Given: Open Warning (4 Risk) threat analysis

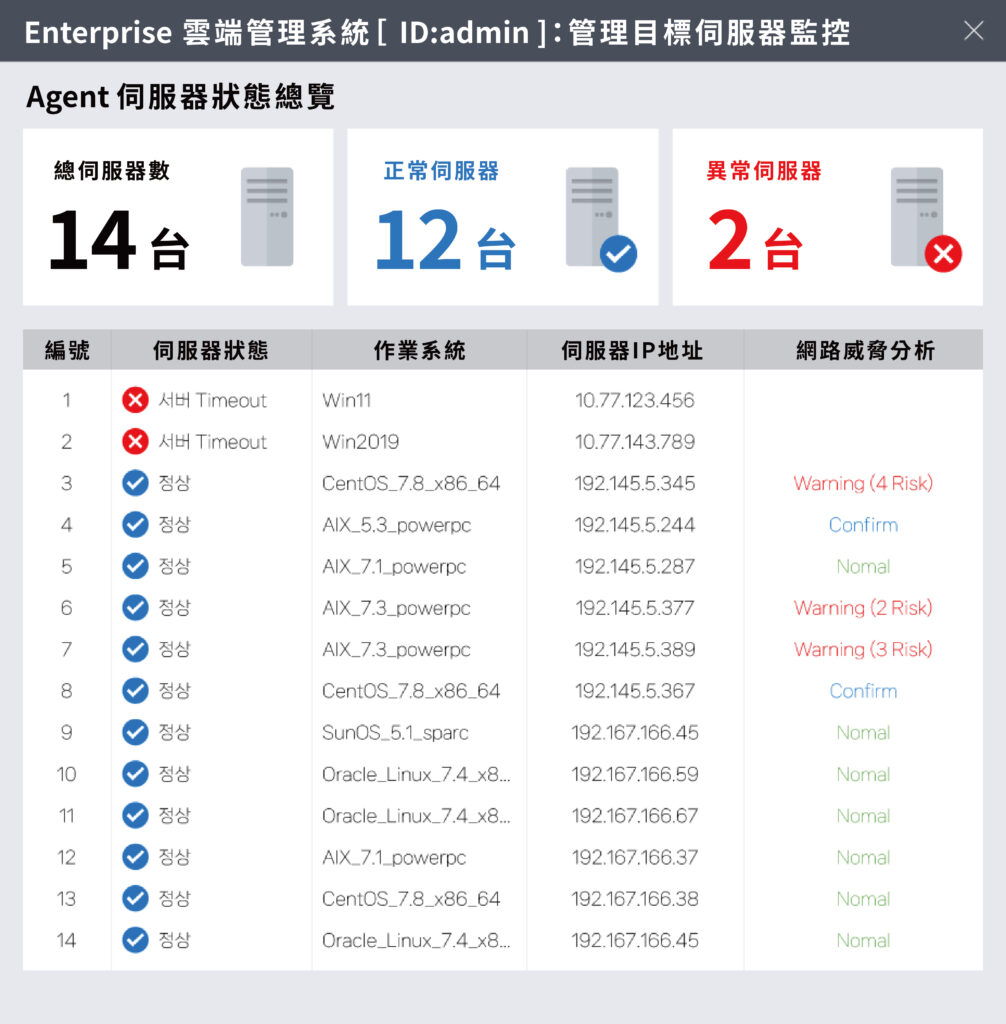Looking at the screenshot, I should pyautogui.click(x=863, y=484).
